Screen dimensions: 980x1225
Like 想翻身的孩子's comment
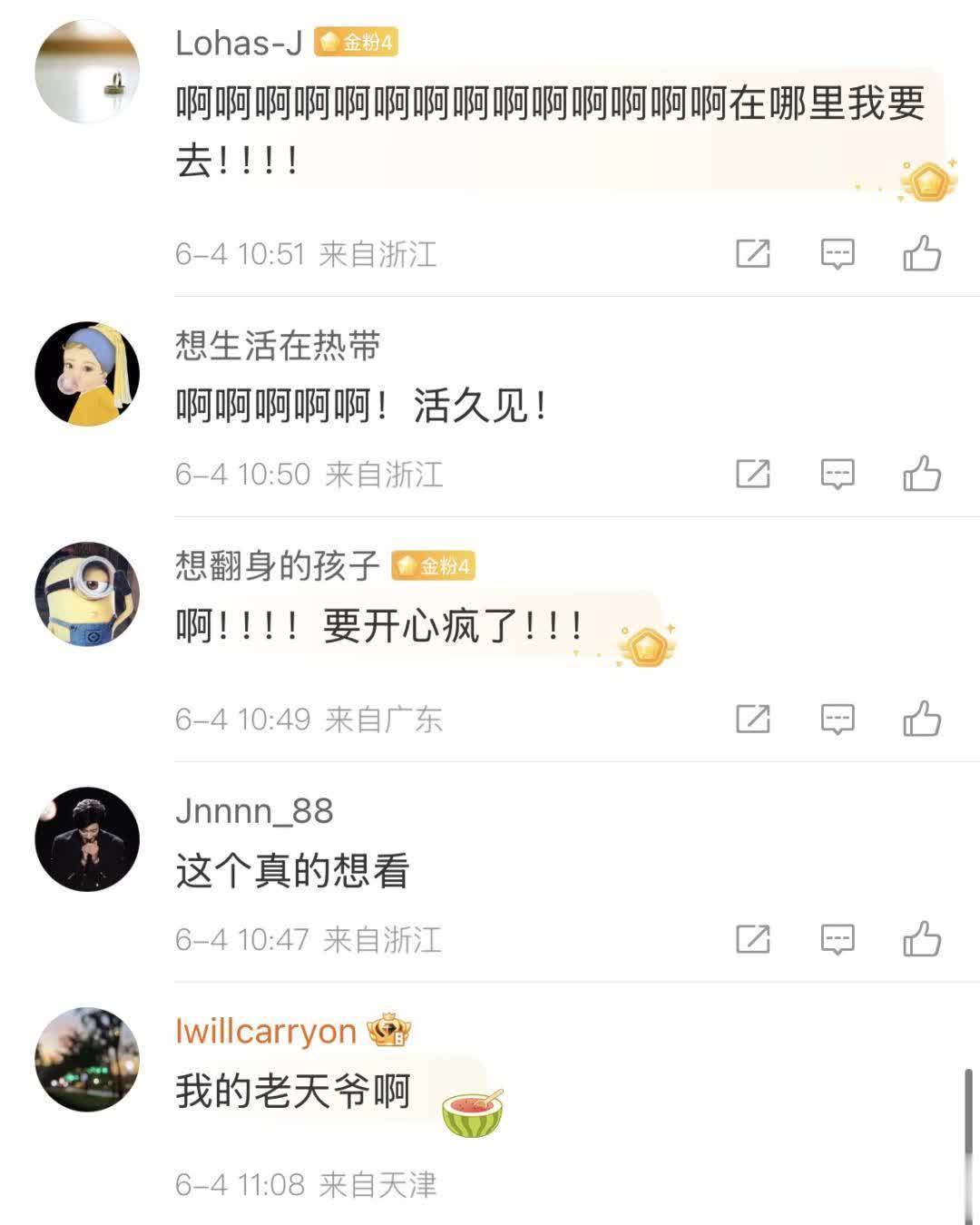click(x=922, y=719)
